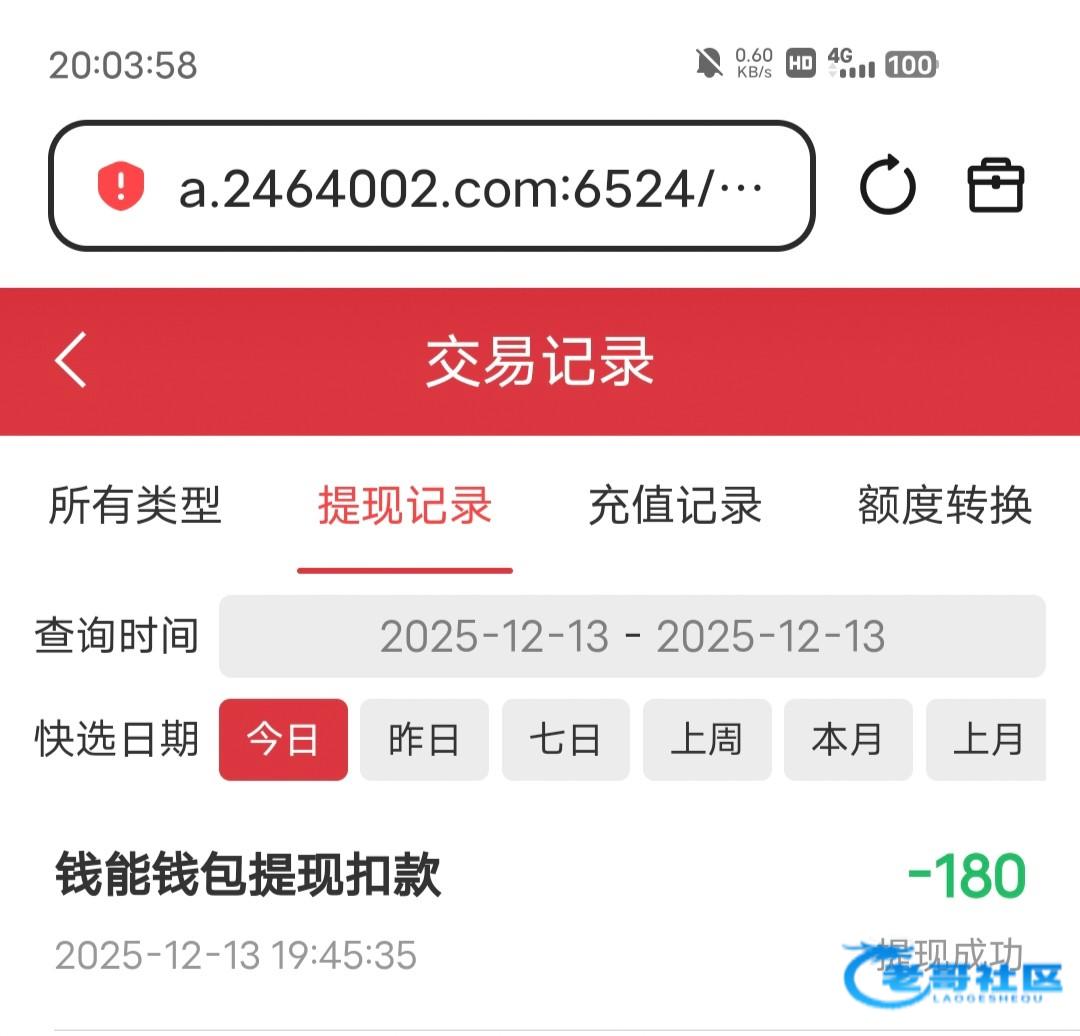The width and height of the screenshot is (1080, 1036).
Task: Tap the browser address bar
Action: point(432,187)
